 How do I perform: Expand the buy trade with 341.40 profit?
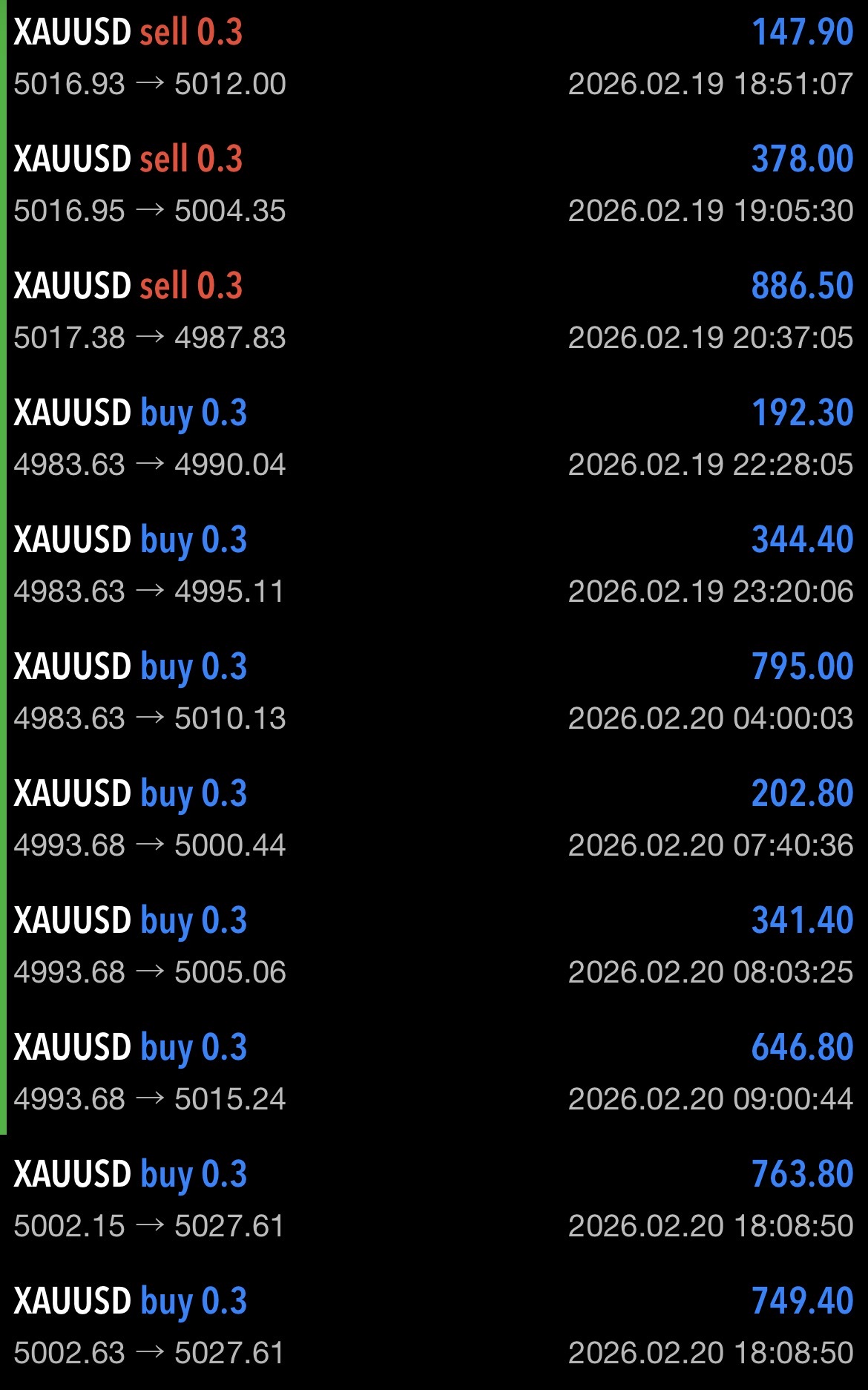[x=434, y=945]
